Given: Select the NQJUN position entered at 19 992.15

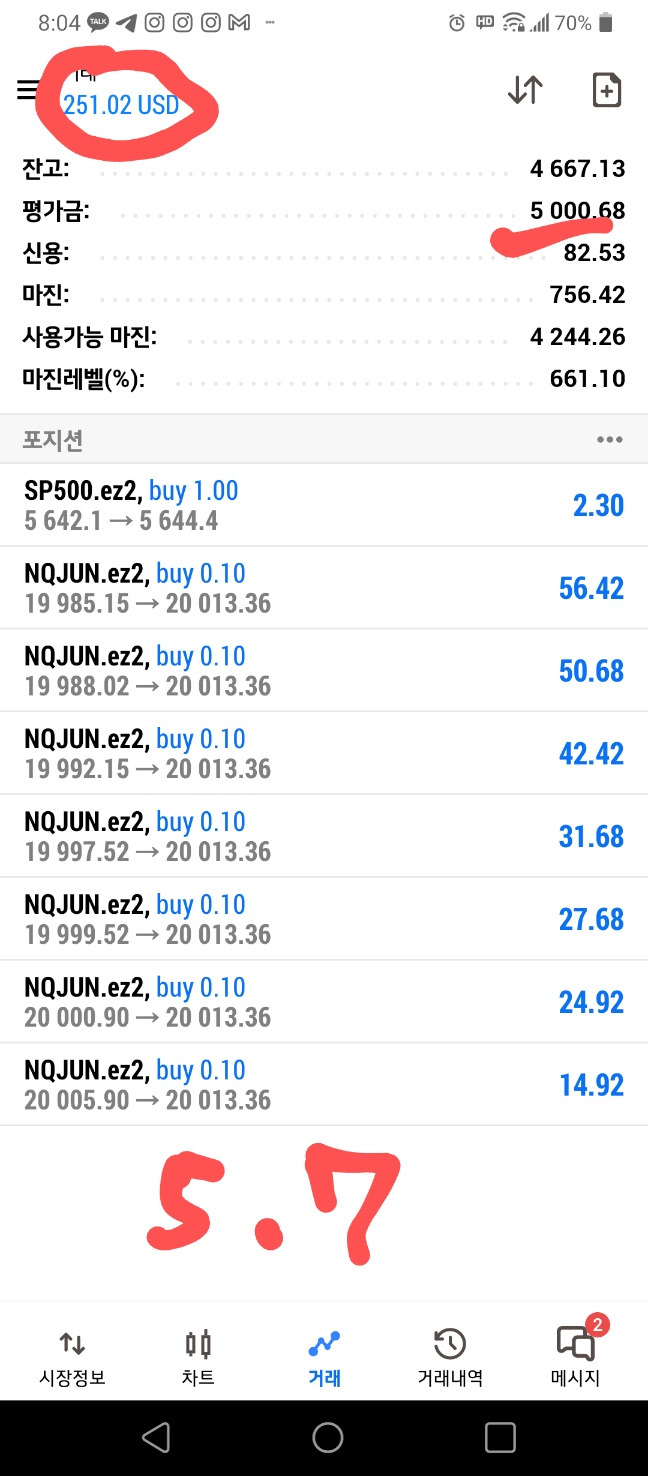Looking at the screenshot, I should 324,754.
